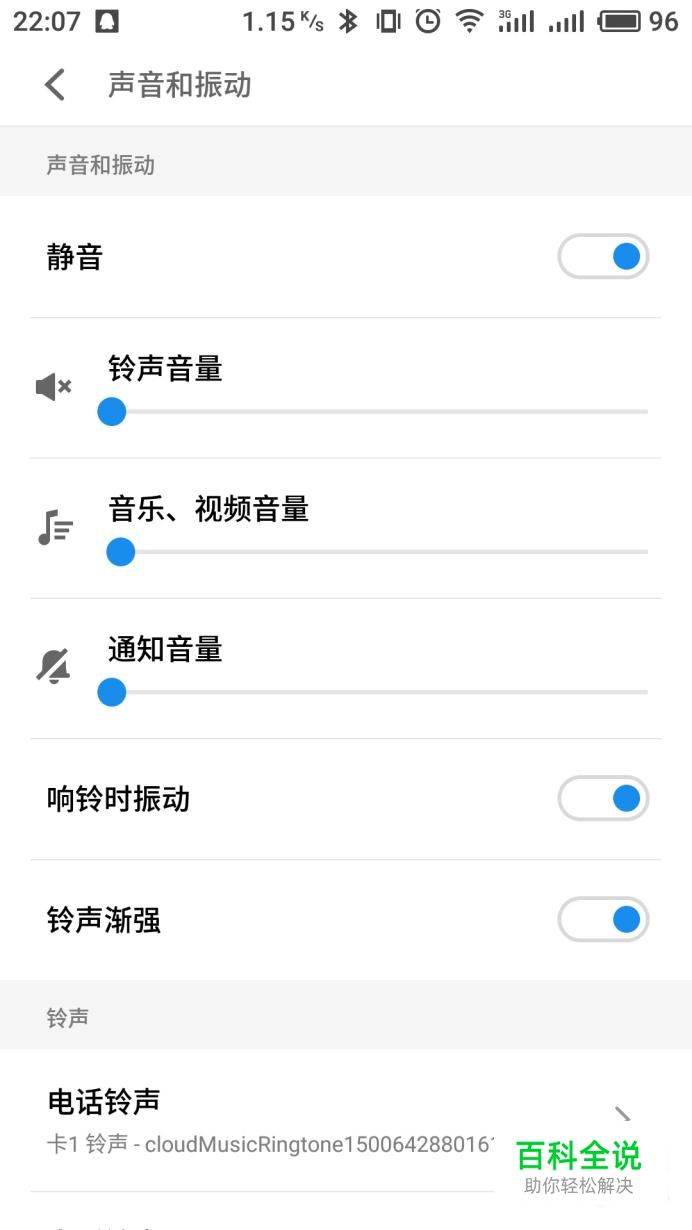Toggle the 静音 switch
The image size is (692, 1230).
coord(603,257)
